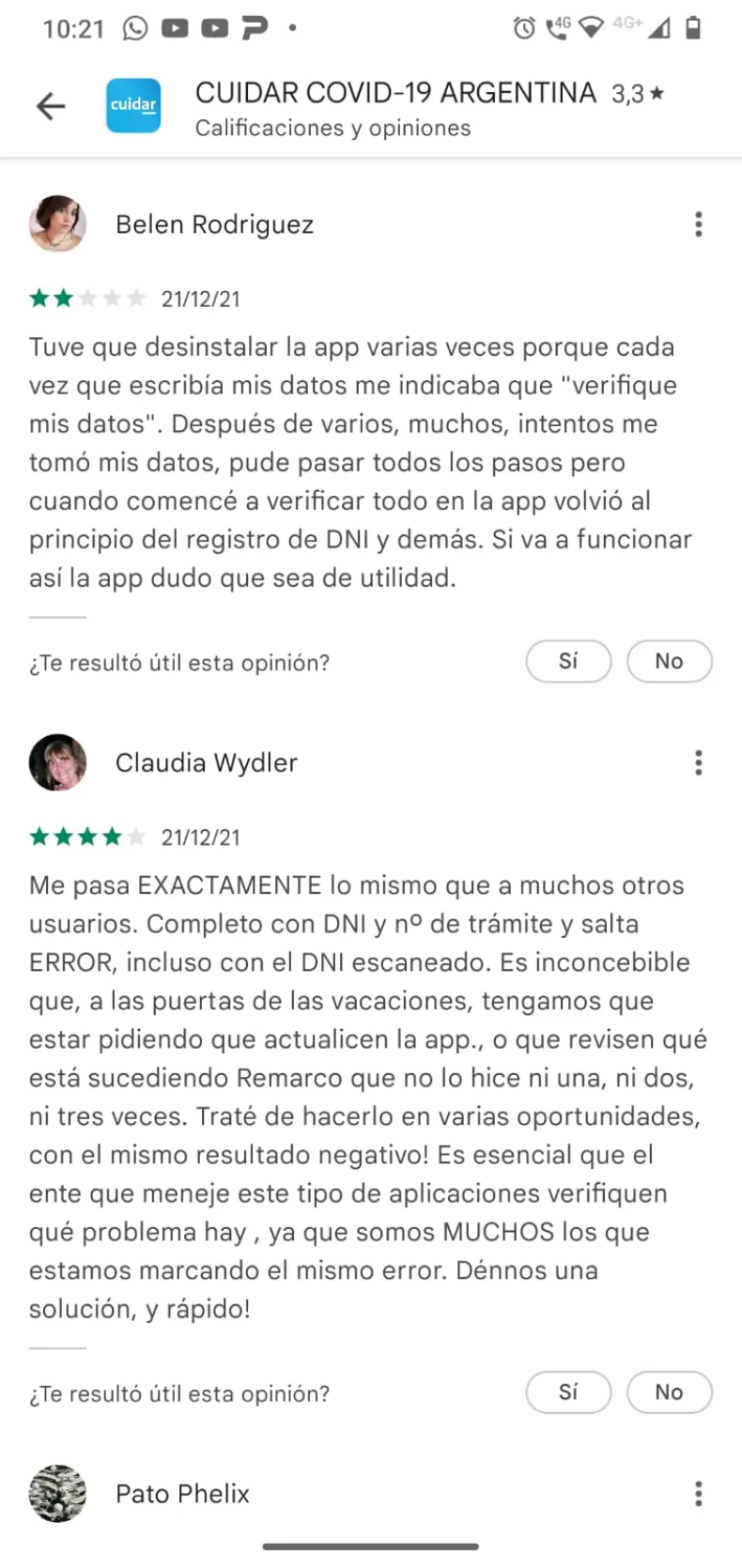
Task: Open options menu for Pato Phelix's review
Action: tap(698, 1494)
